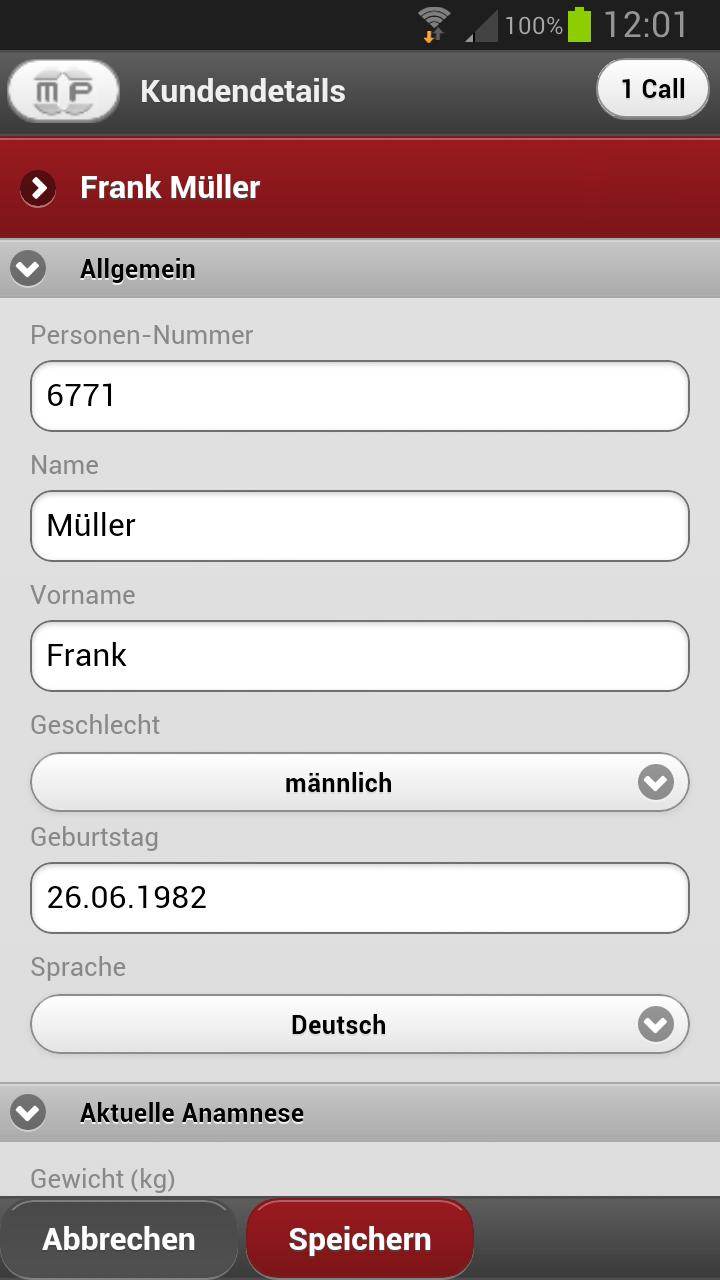Select männlich in the gender selector
This screenshot has height=1280, width=720.
338,782
